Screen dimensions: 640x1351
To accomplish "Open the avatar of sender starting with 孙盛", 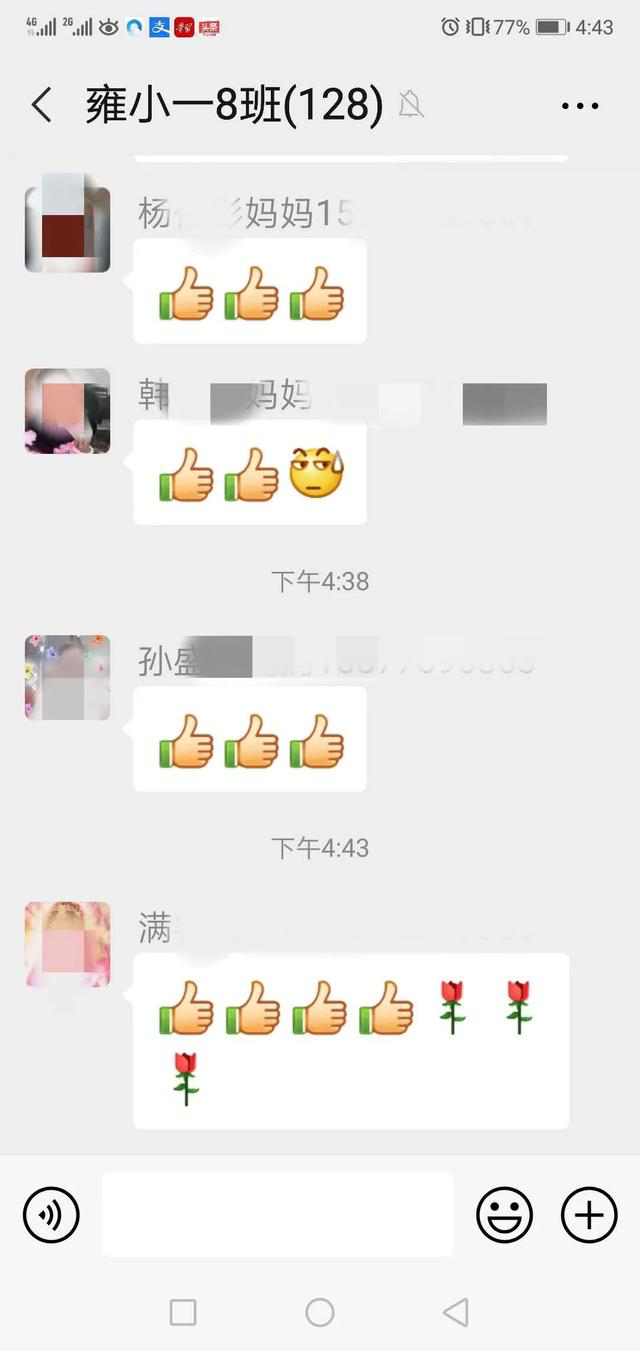I will point(67,677).
